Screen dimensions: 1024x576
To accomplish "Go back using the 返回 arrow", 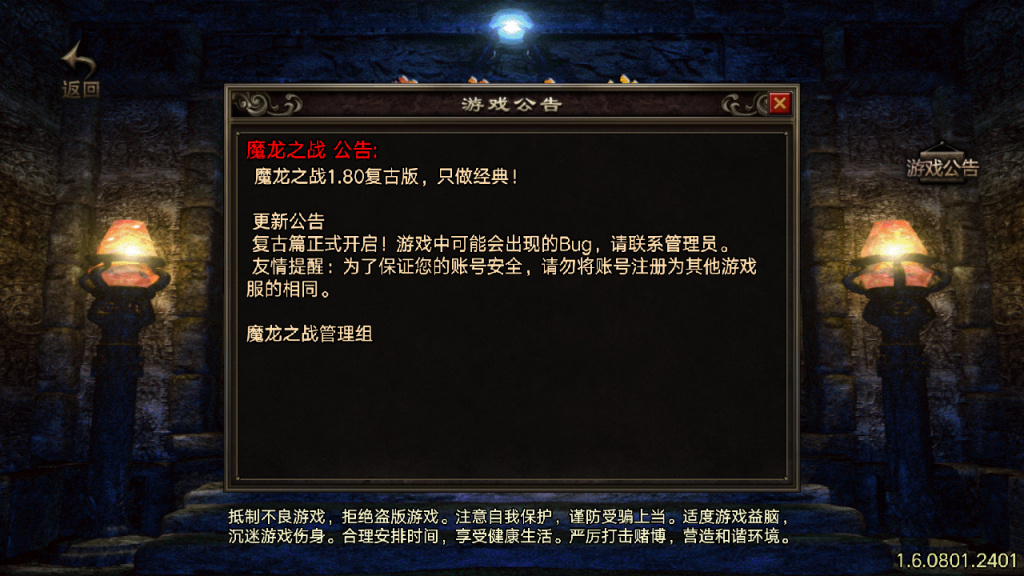I will tap(79, 72).
